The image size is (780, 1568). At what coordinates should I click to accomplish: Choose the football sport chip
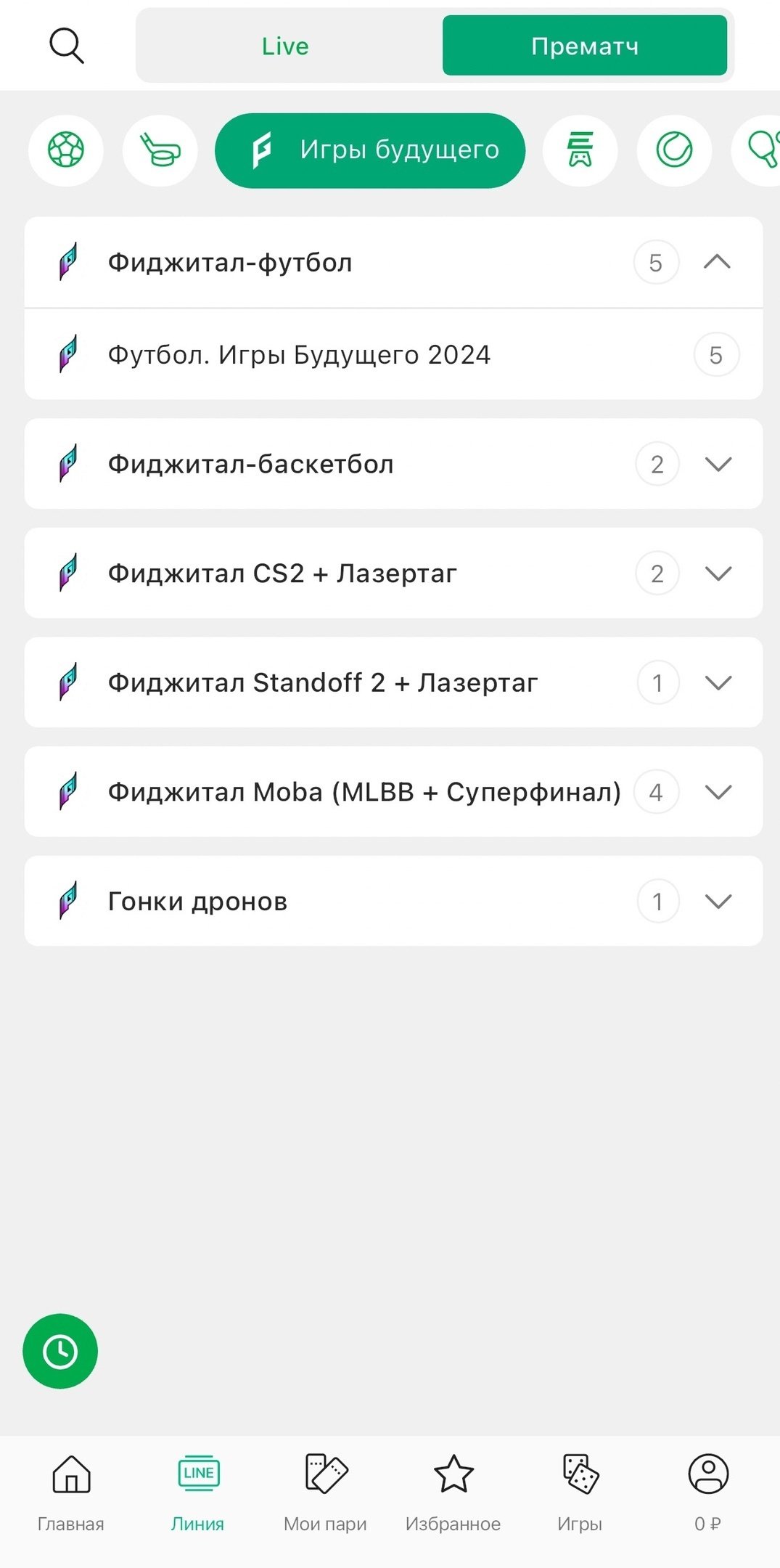(x=66, y=150)
